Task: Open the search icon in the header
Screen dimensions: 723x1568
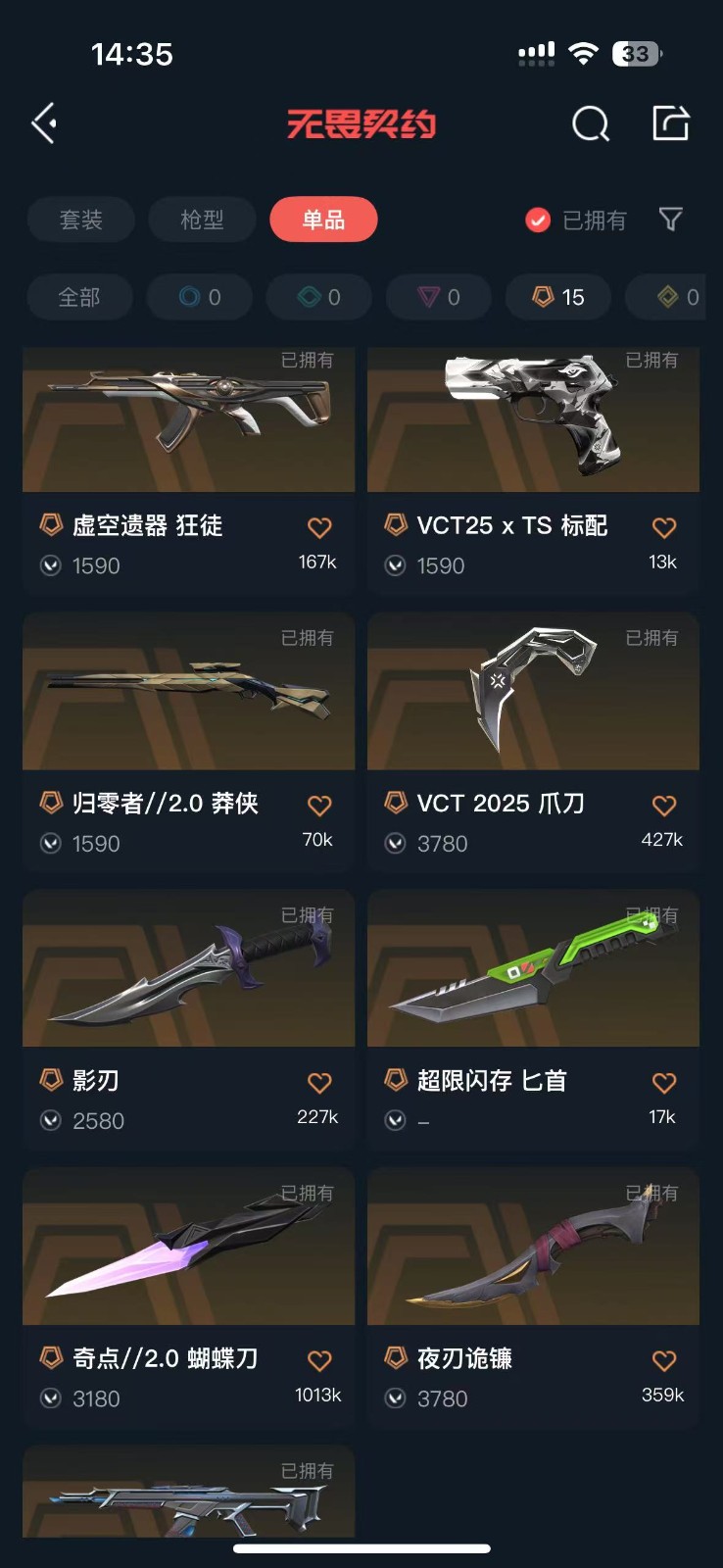Action: point(591,123)
